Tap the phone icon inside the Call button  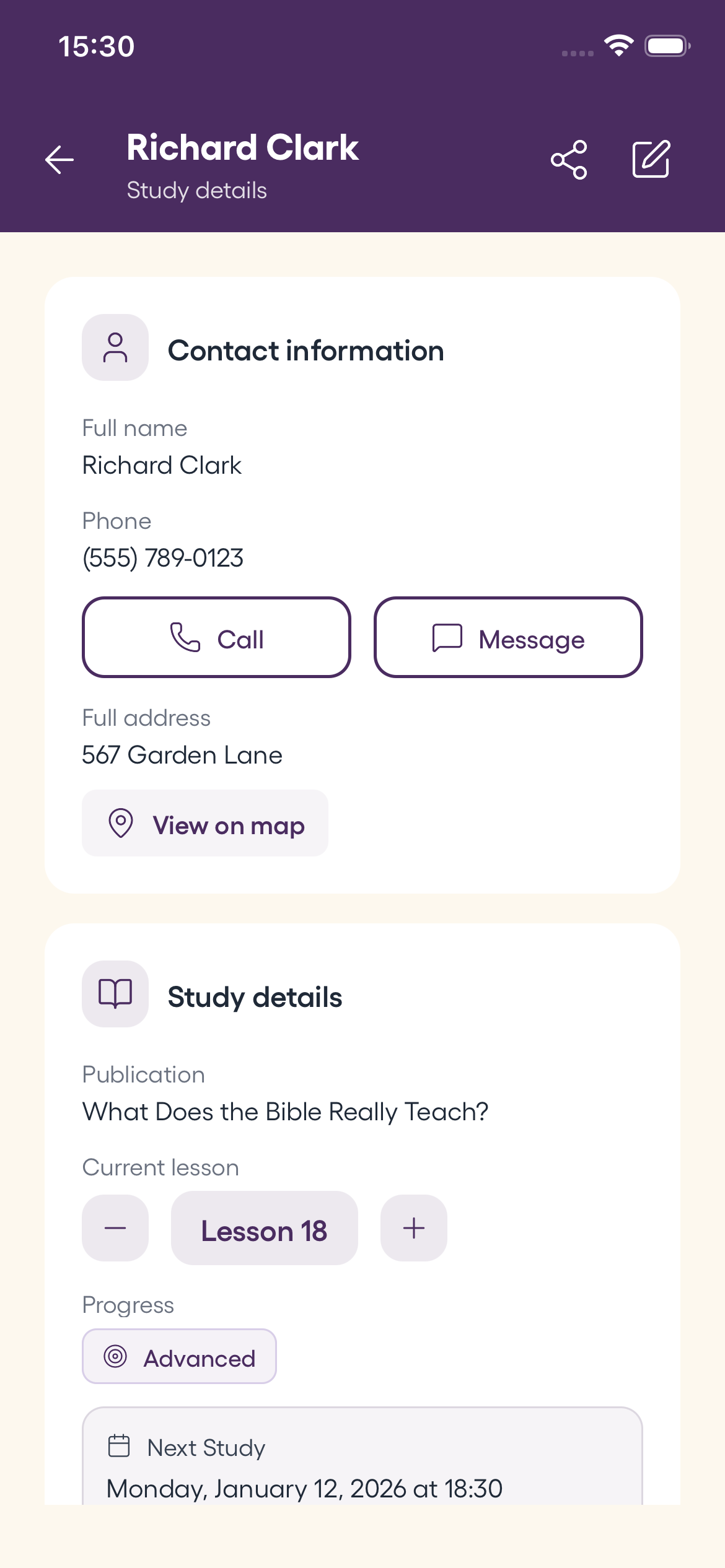(x=185, y=638)
